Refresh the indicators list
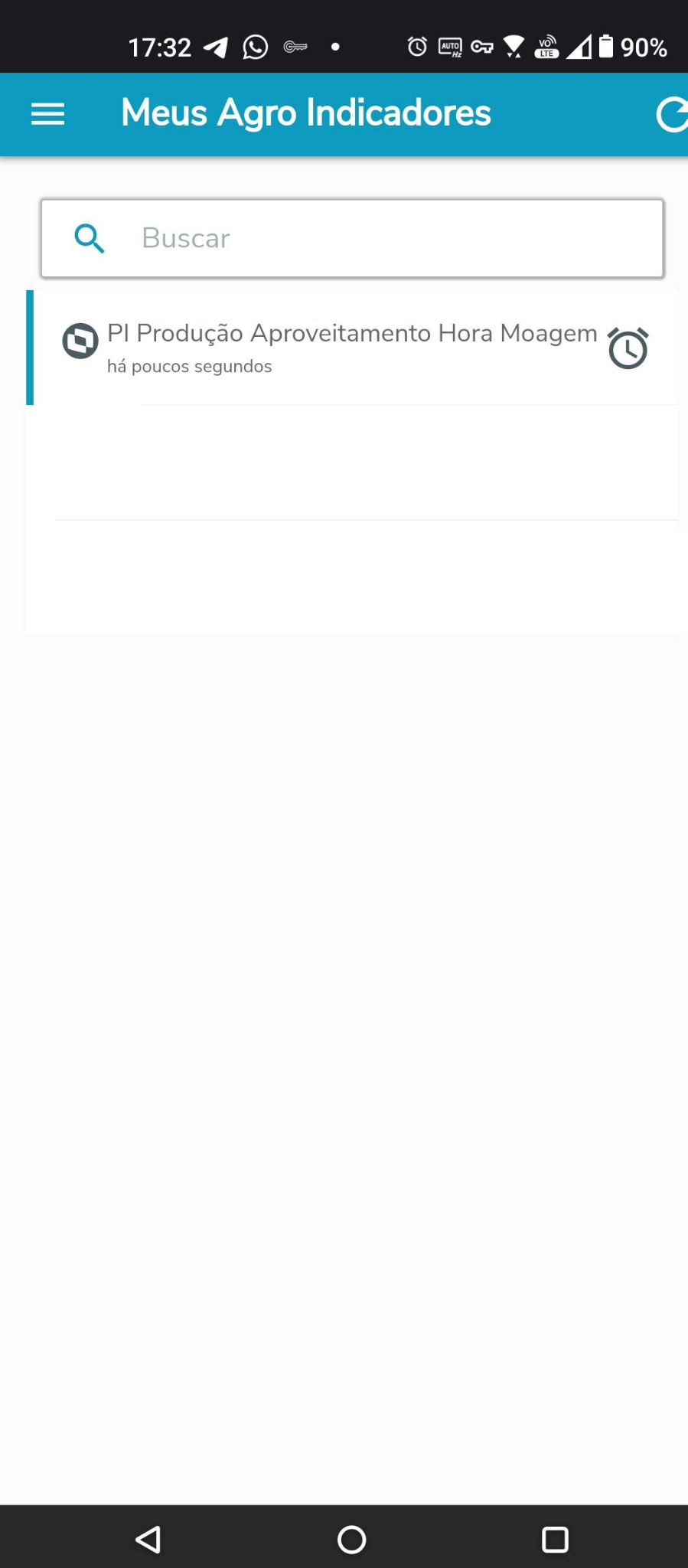The image size is (688, 1568). click(672, 115)
